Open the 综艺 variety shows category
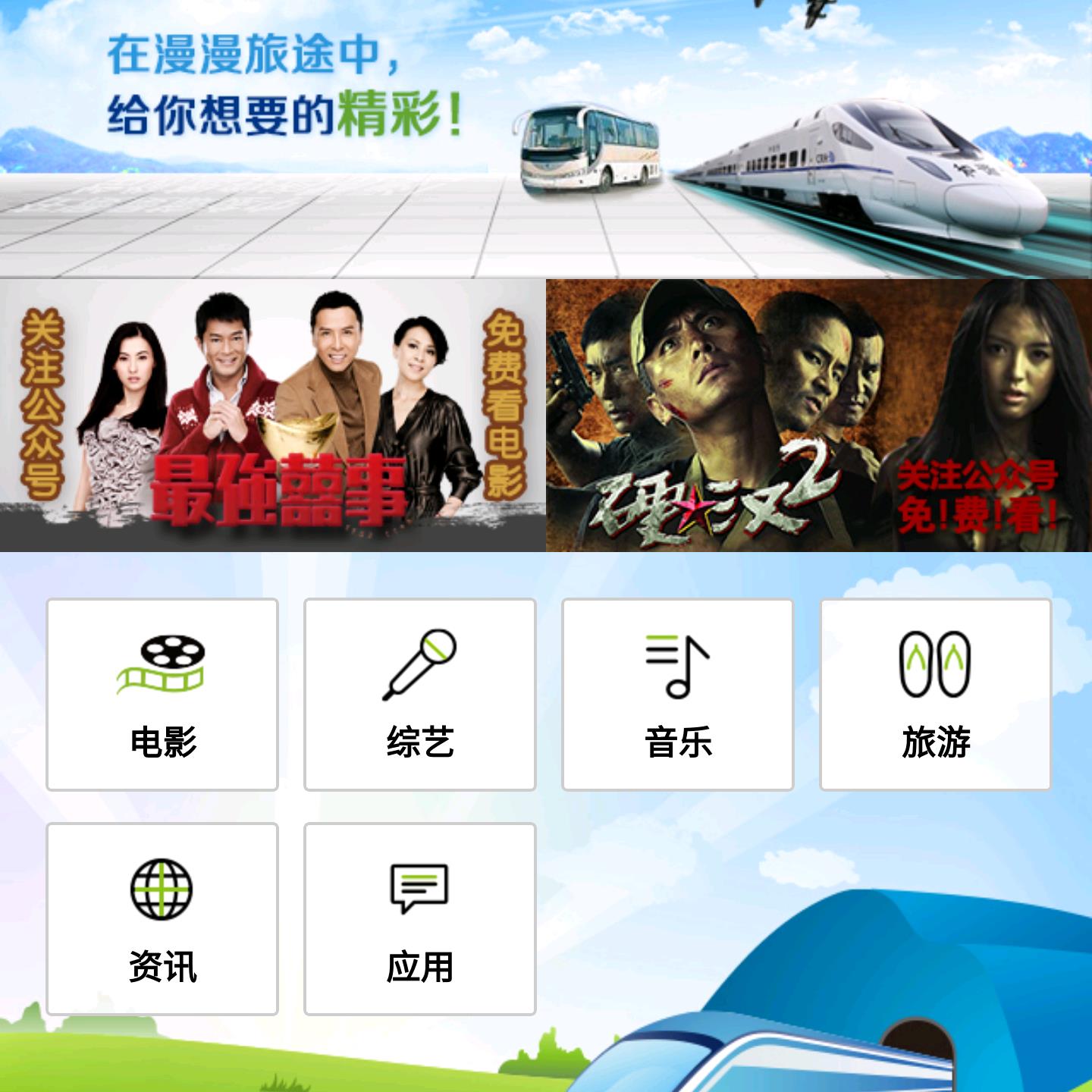 420,695
